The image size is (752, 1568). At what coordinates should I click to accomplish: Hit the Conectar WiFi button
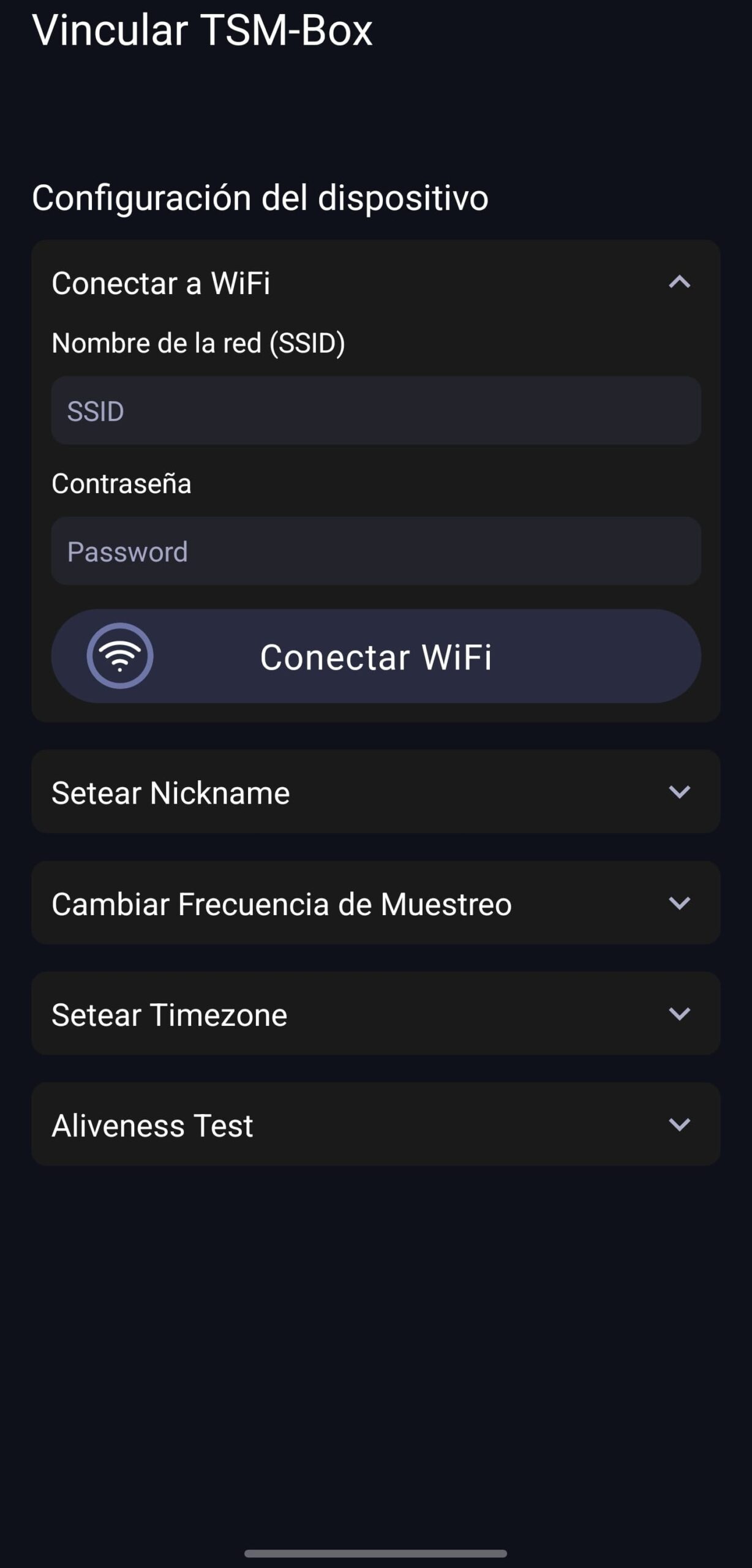click(x=376, y=656)
